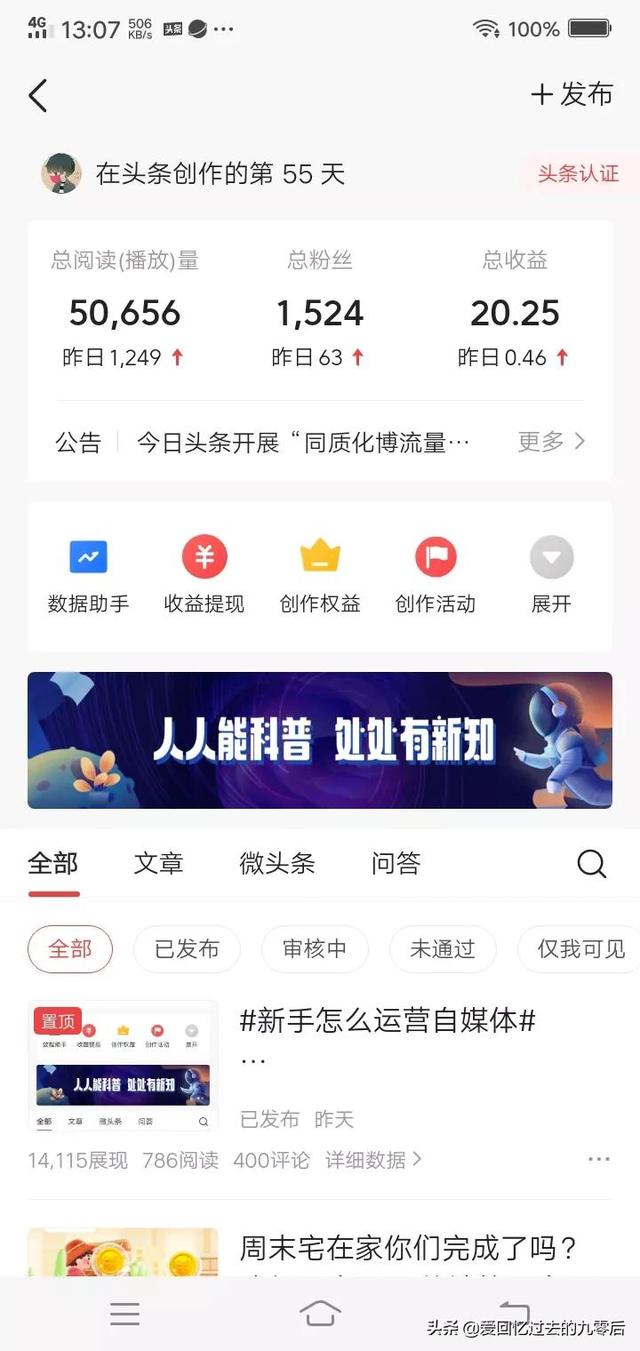Search my published content
The image size is (640, 1351).
(592, 864)
